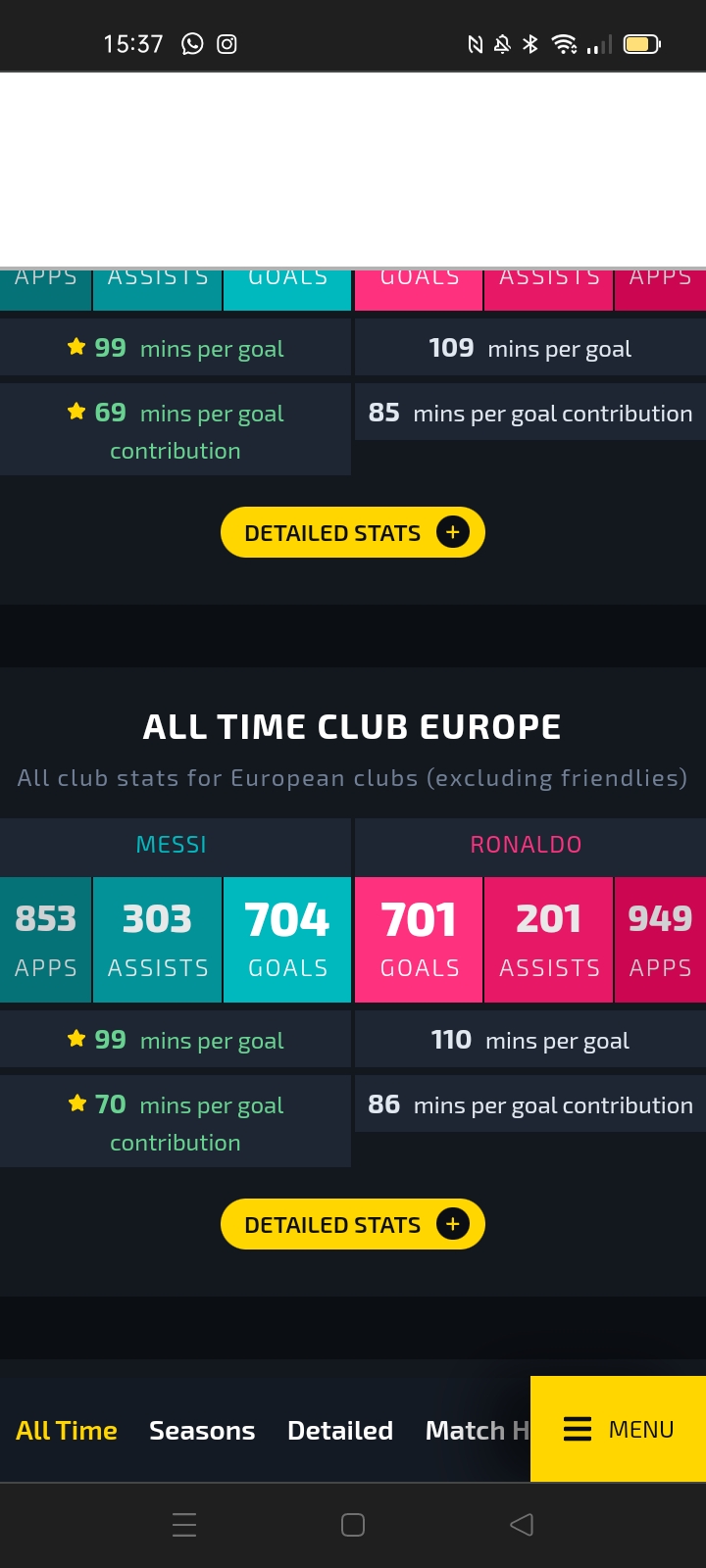
Task: Switch to the Detailed tab
Action: pyautogui.click(x=340, y=1431)
